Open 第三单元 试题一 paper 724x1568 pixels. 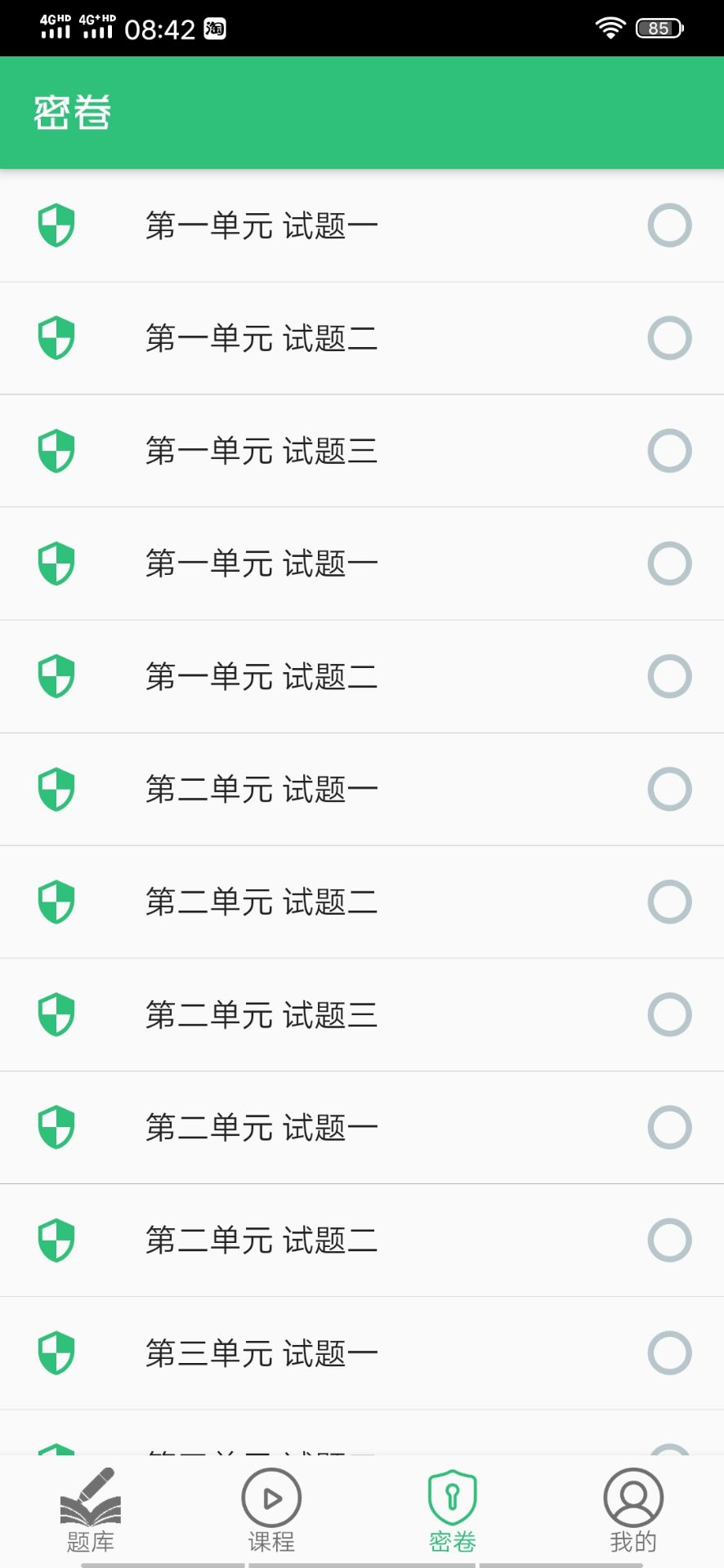click(x=261, y=1353)
